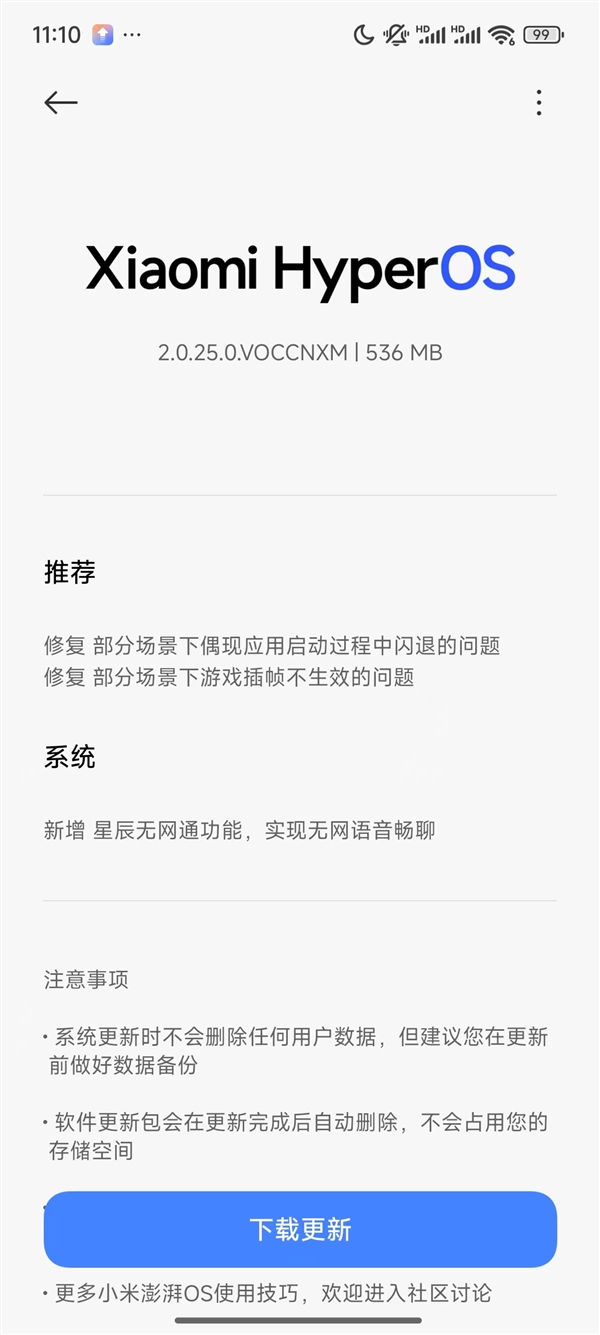
Task: Tap the 下载更新 download button
Action: 300,1229
